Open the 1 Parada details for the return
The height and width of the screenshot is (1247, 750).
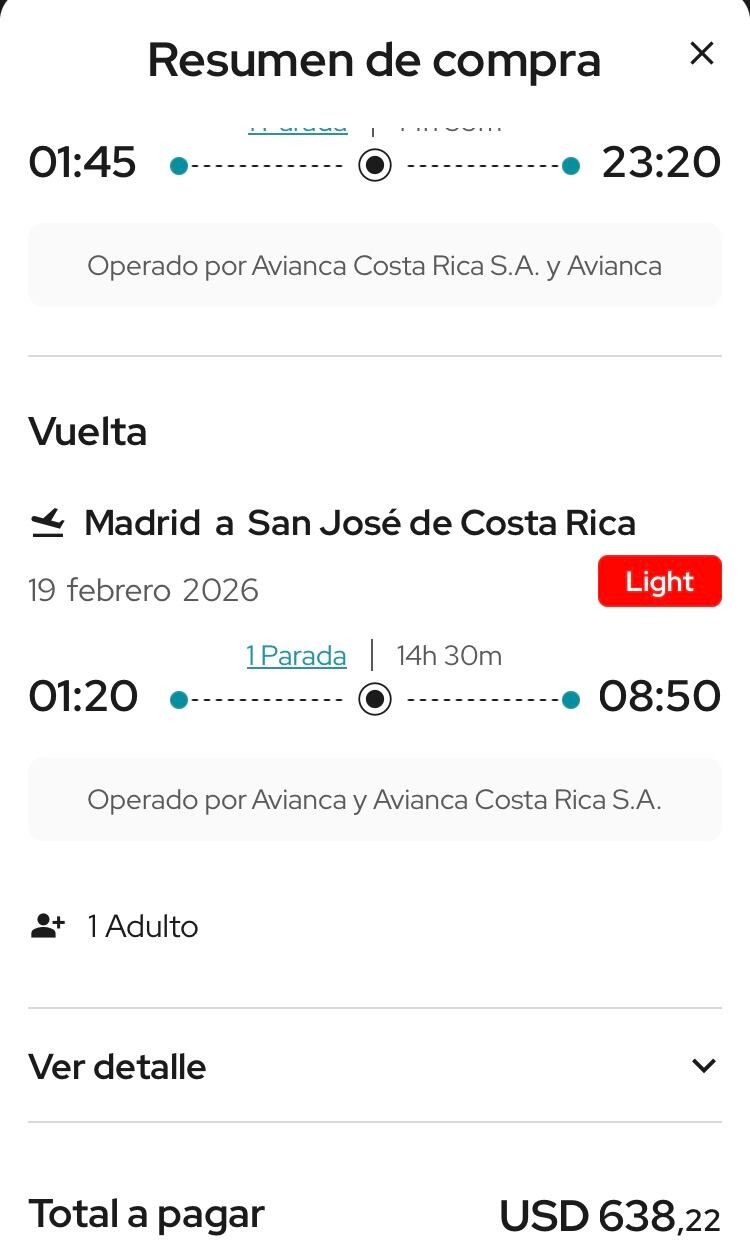pyautogui.click(x=296, y=655)
